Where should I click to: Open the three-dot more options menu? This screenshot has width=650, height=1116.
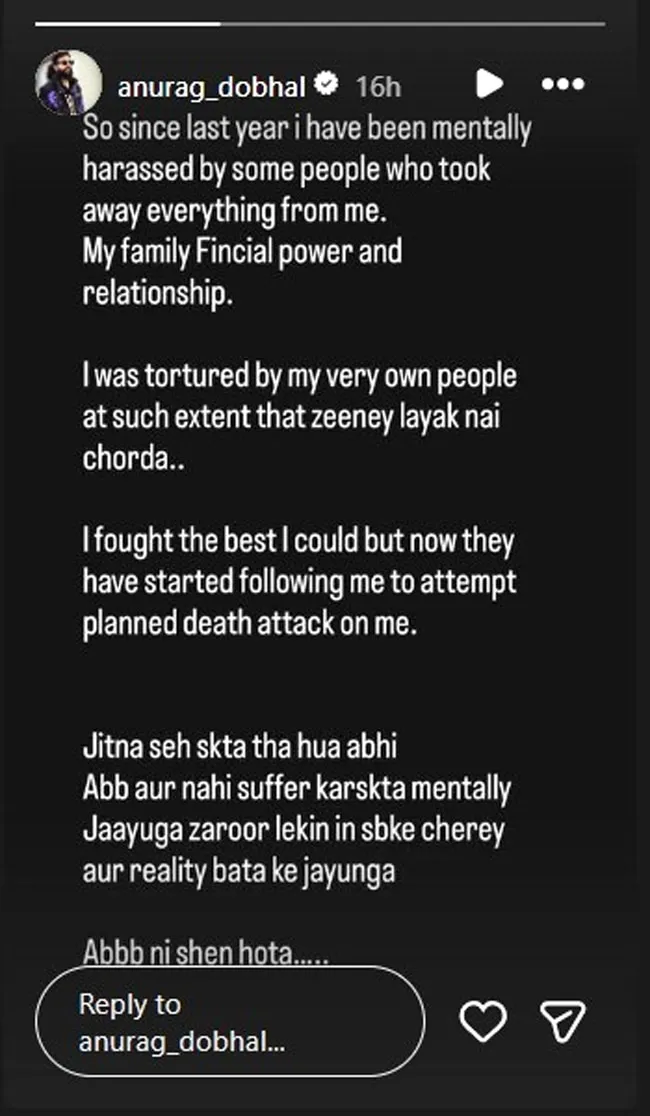pos(561,84)
